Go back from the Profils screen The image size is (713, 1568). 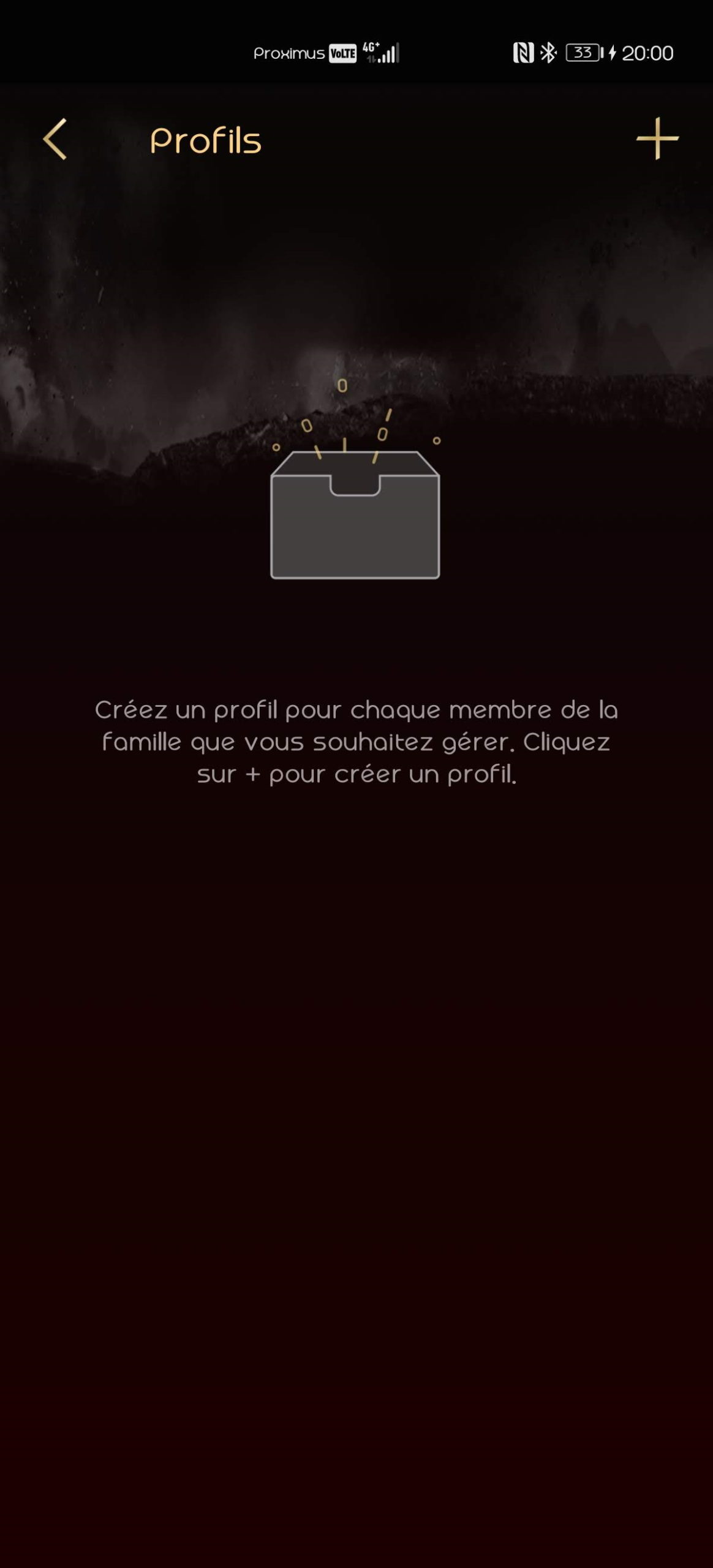pos(55,139)
